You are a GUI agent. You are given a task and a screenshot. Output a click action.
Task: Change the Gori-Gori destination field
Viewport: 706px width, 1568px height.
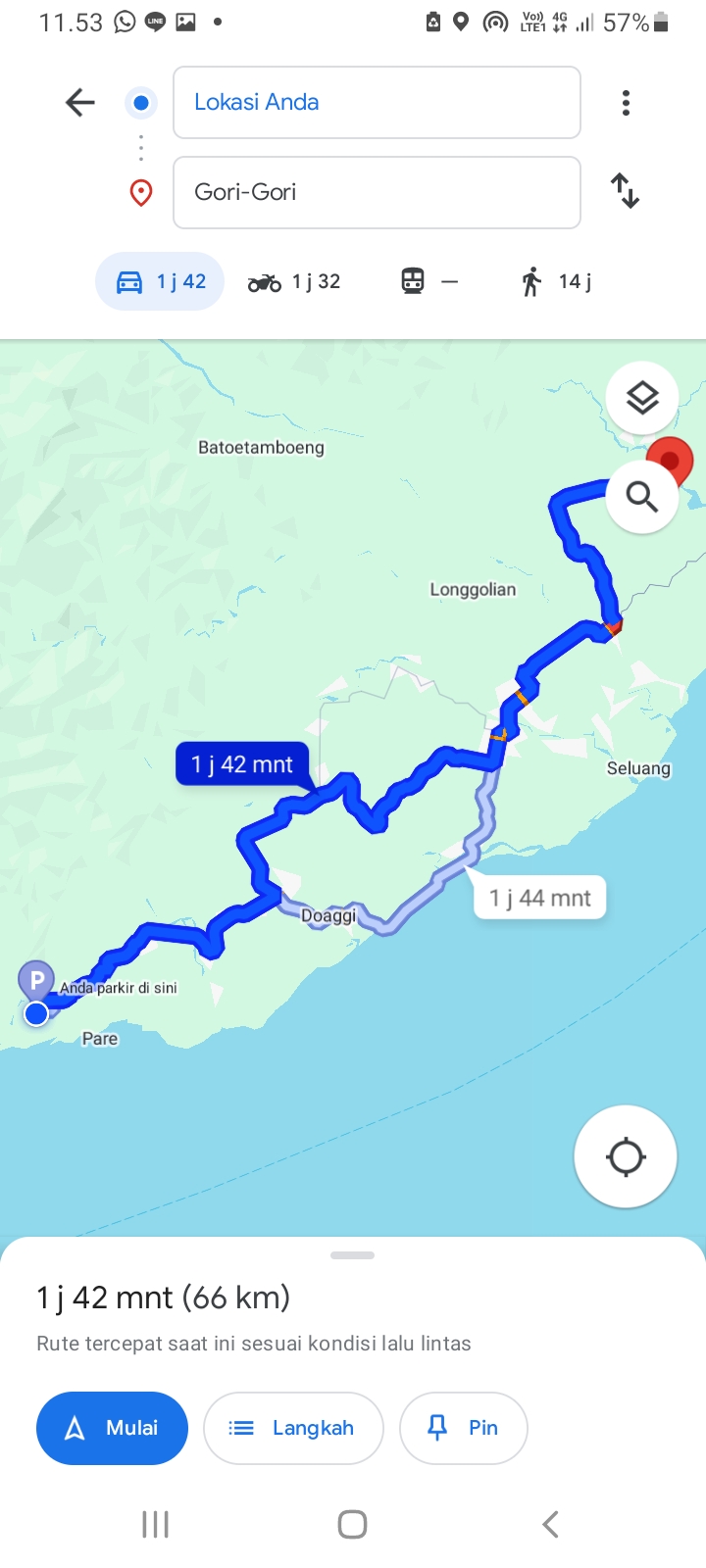click(377, 192)
